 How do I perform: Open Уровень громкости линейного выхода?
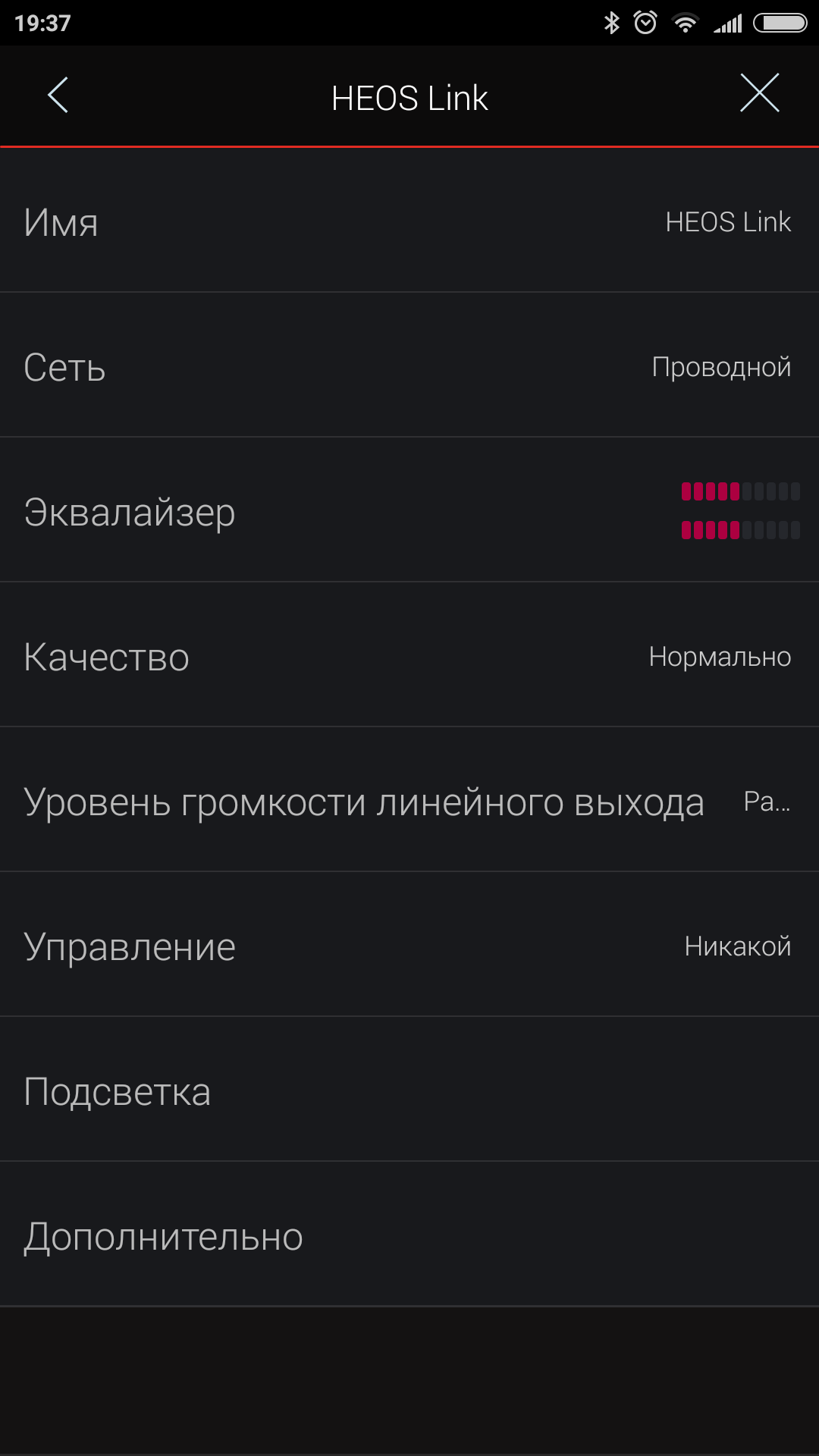coord(409,801)
